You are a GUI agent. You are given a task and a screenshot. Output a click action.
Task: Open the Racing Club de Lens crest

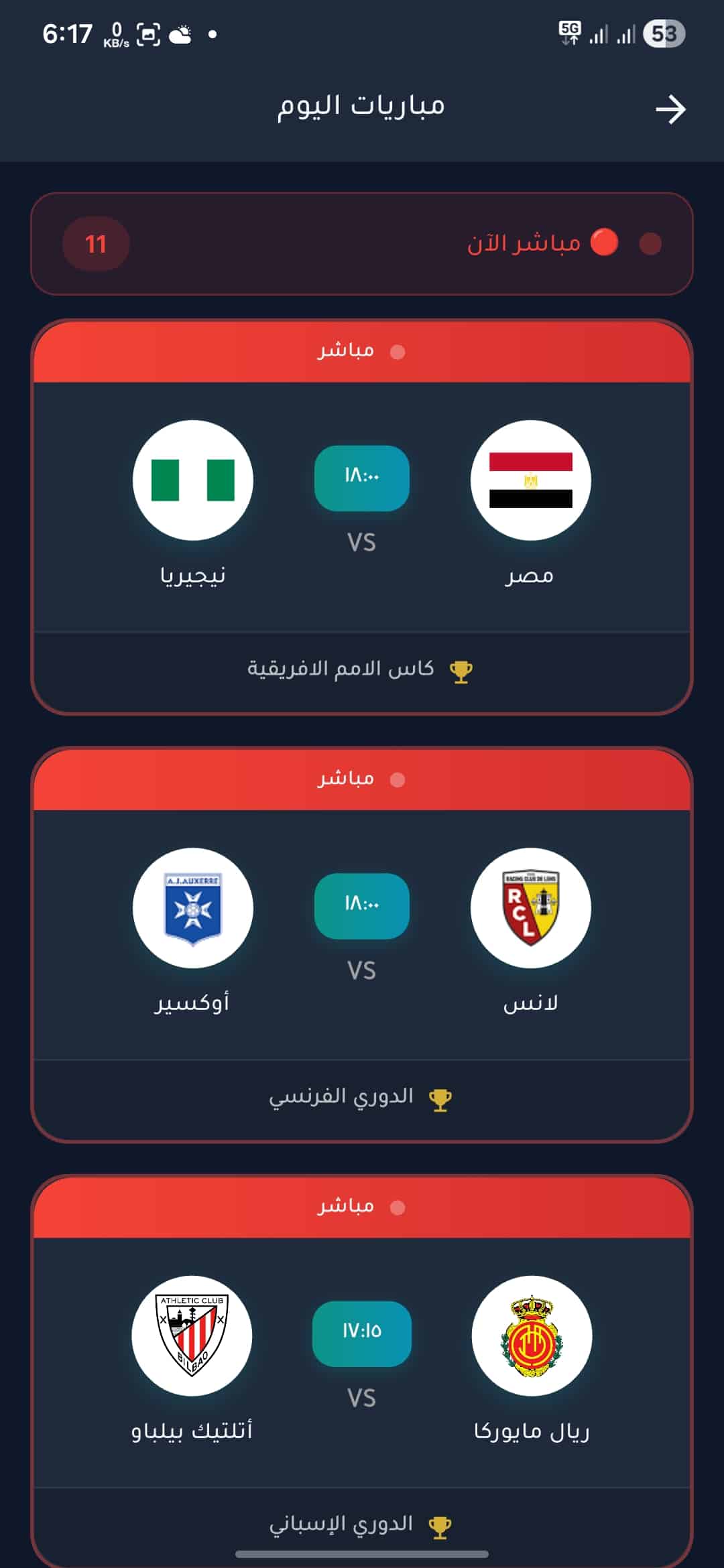[x=532, y=907]
